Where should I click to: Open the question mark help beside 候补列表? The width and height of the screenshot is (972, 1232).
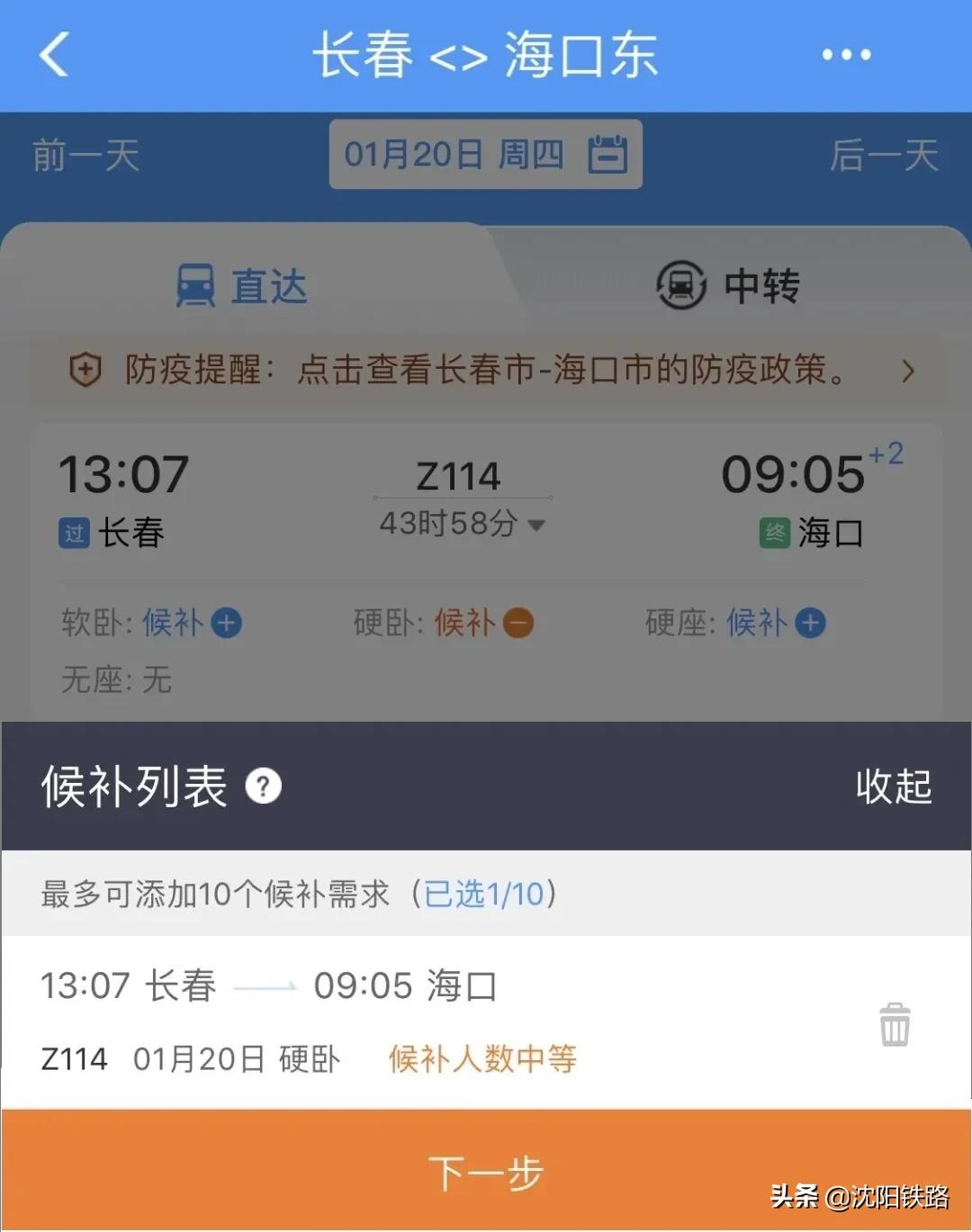coord(262,787)
